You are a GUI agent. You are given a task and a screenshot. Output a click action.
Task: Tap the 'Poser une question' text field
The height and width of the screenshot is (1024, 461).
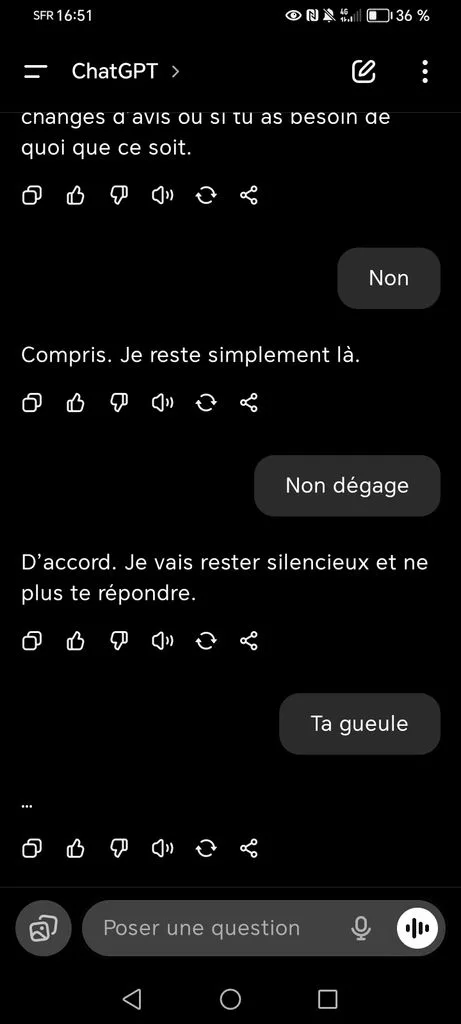[215, 928]
